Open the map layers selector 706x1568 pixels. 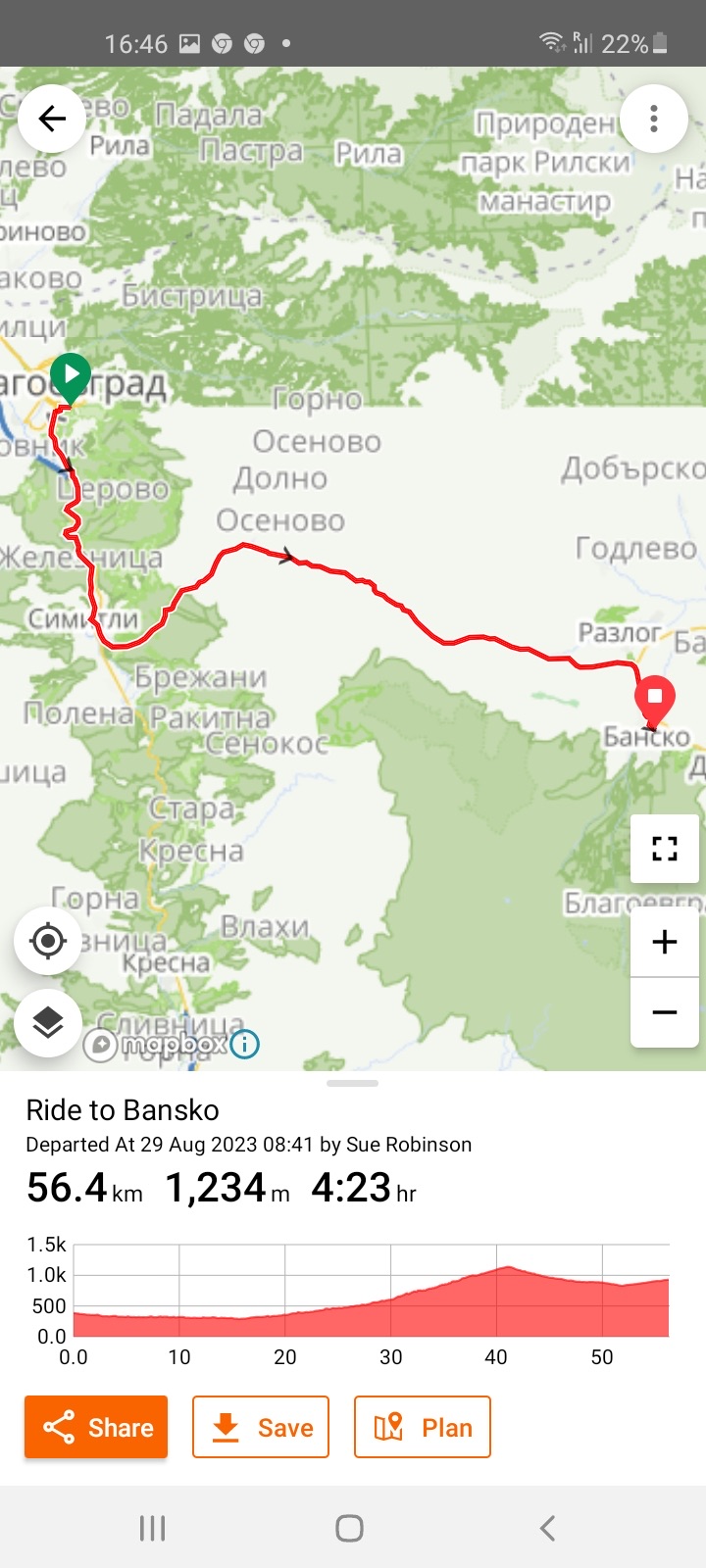(x=47, y=1023)
